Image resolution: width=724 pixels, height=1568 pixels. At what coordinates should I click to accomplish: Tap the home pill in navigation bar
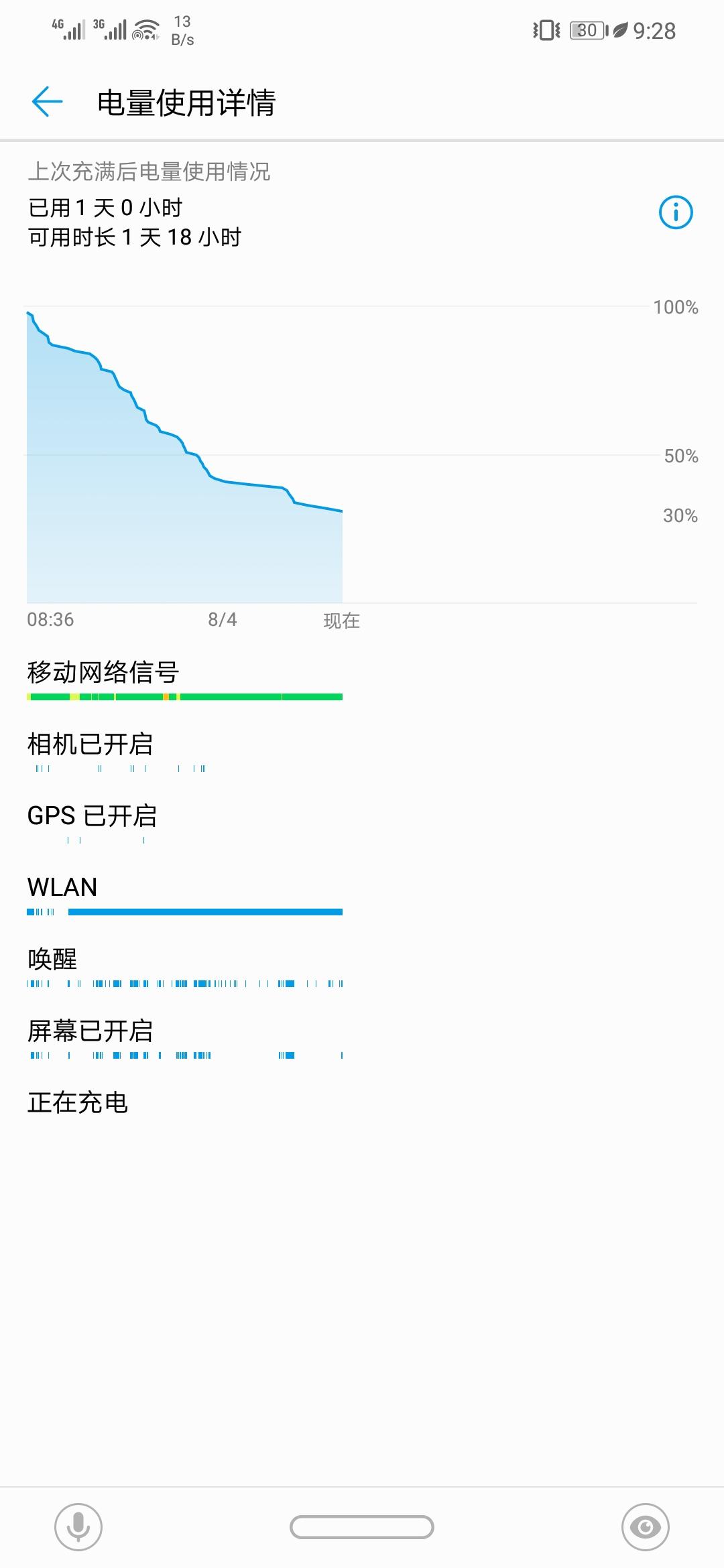(362, 1527)
